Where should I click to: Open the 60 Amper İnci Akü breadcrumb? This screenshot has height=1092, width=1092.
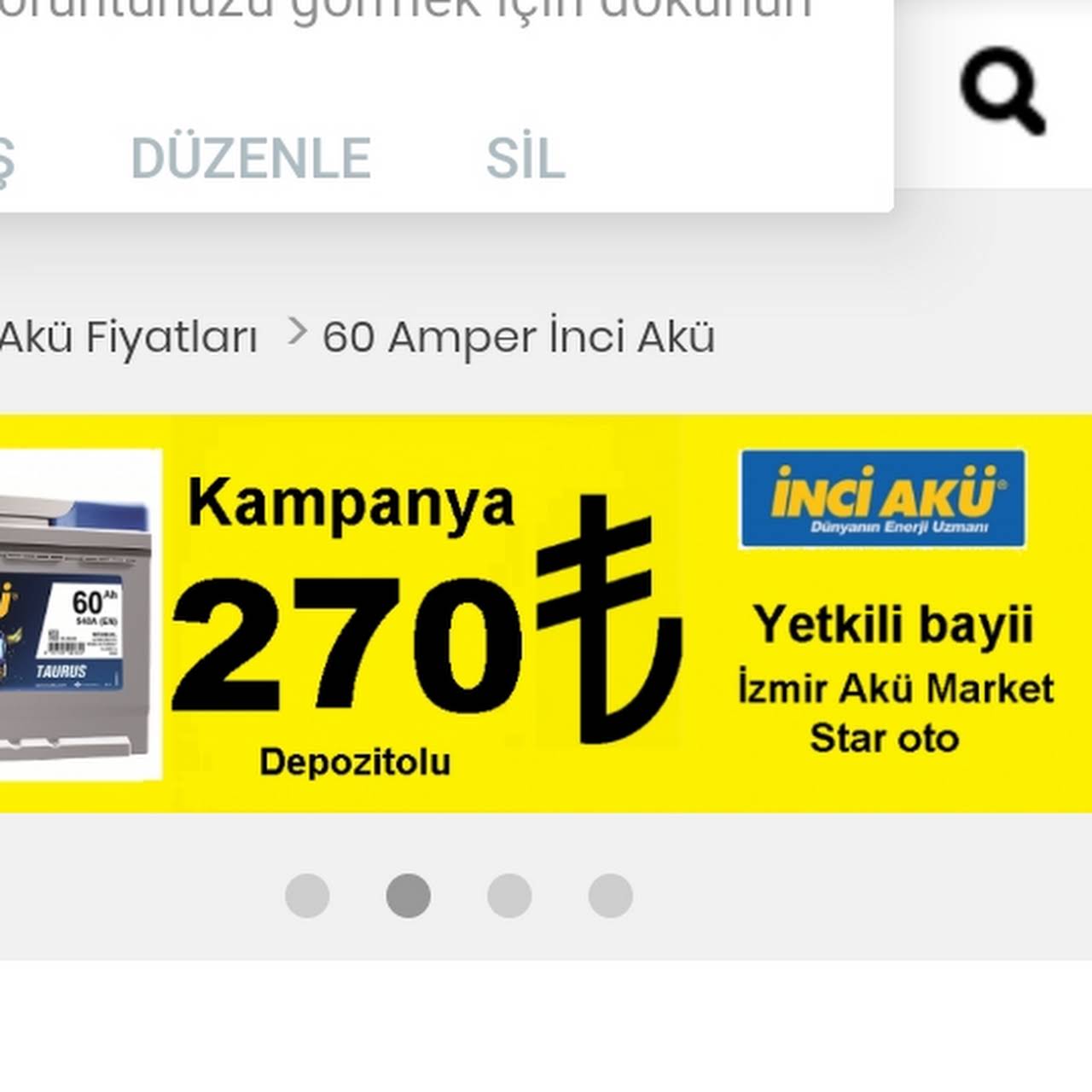[x=519, y=336]
